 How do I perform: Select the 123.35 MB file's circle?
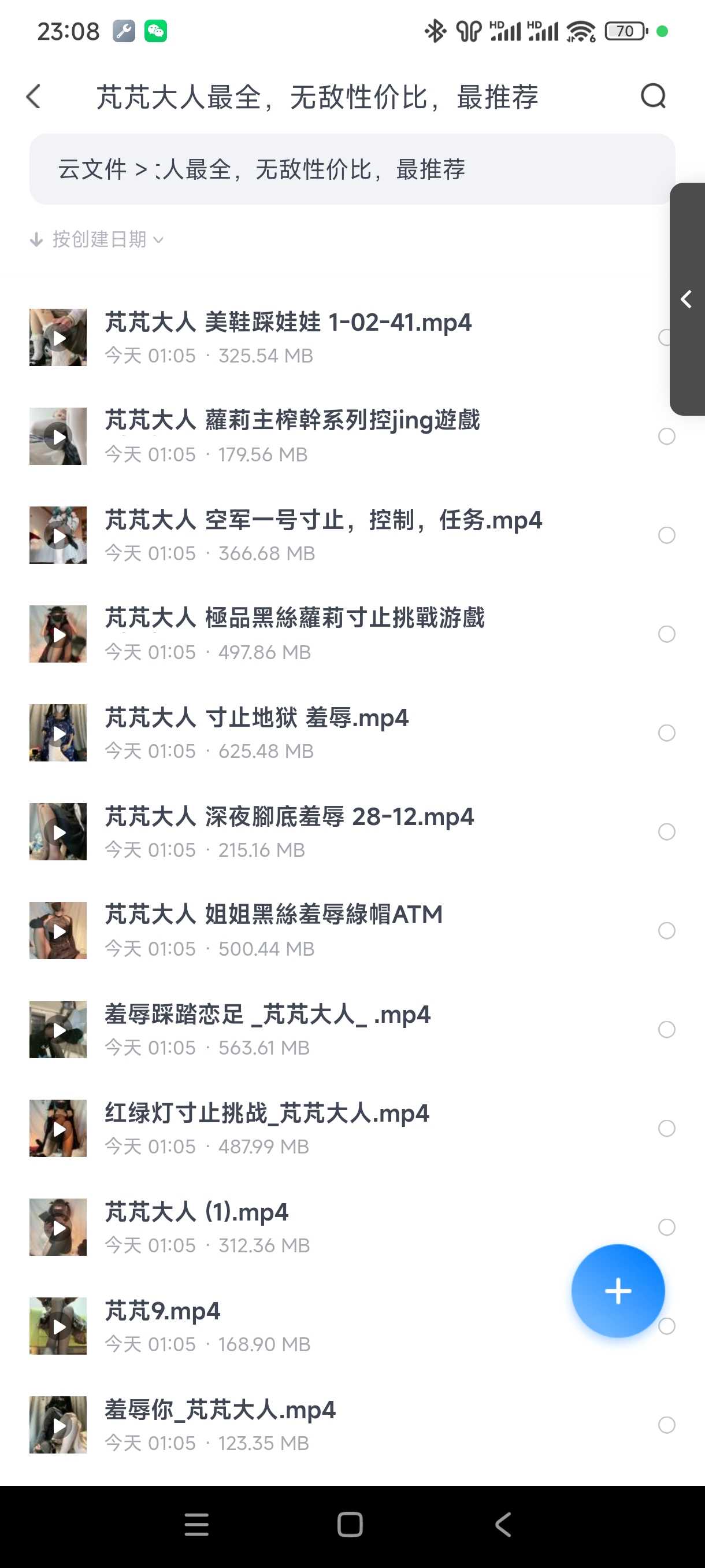[x=667, y=1425]
